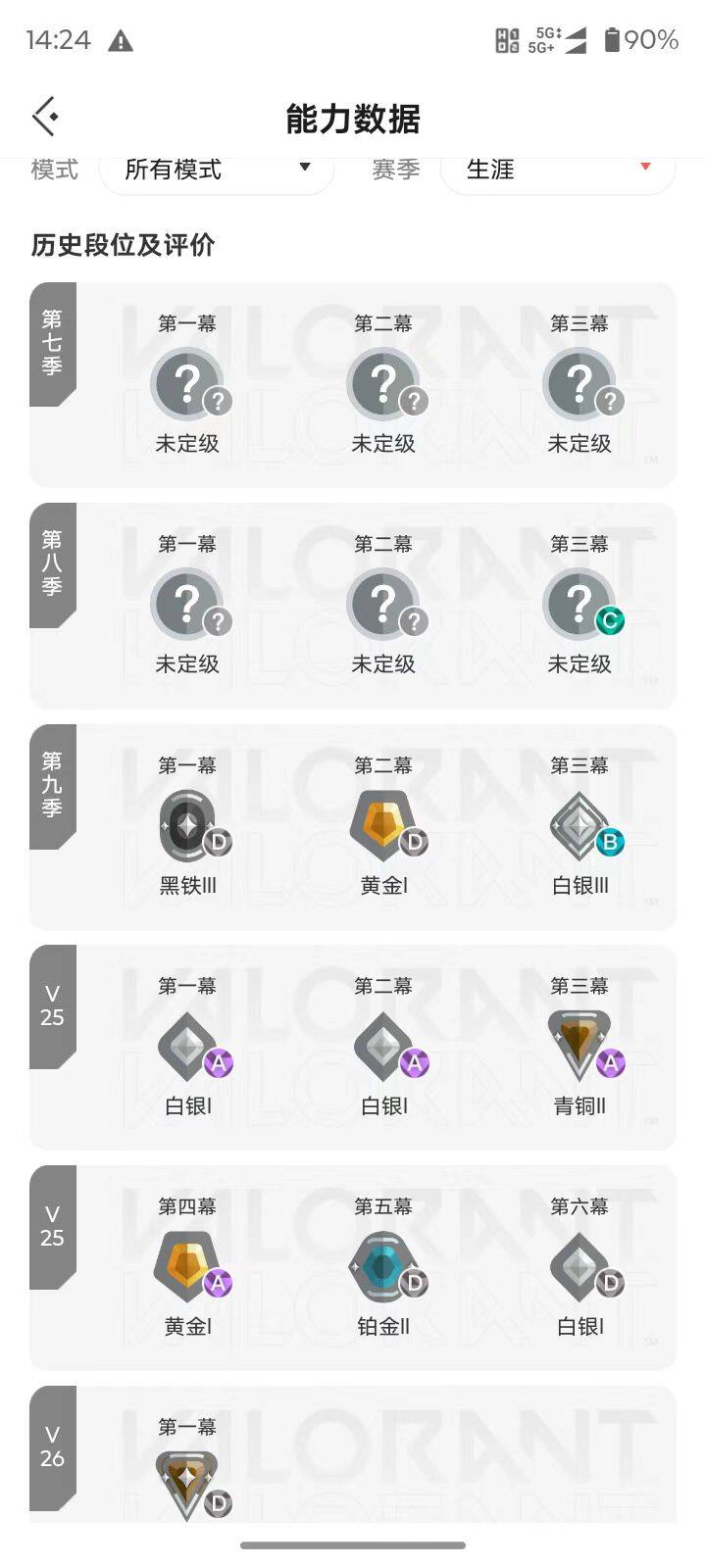
Task: Tap the 白银III badge with B rating
Action: [579, 828]
